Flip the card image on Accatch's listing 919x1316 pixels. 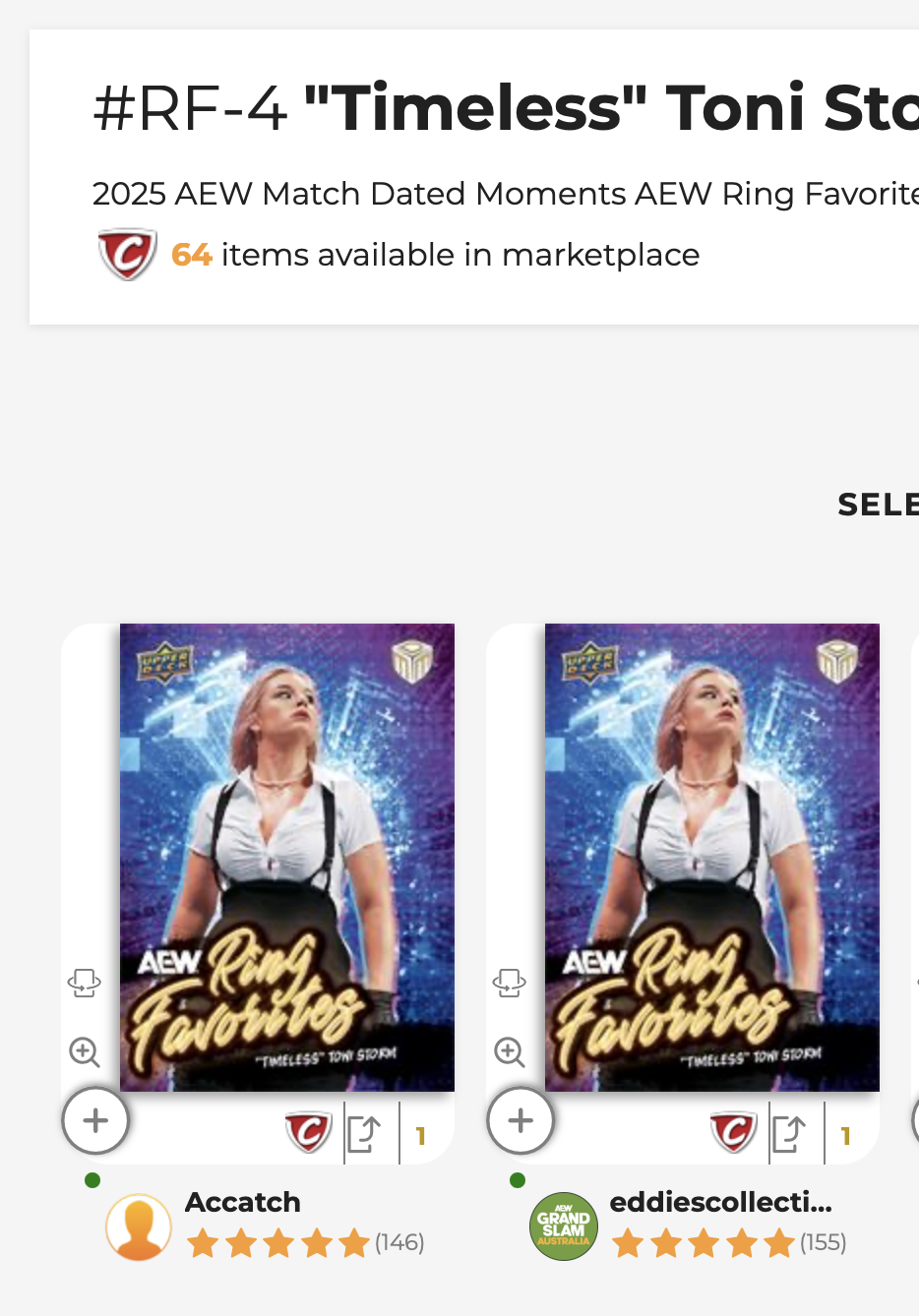point(84,983)
